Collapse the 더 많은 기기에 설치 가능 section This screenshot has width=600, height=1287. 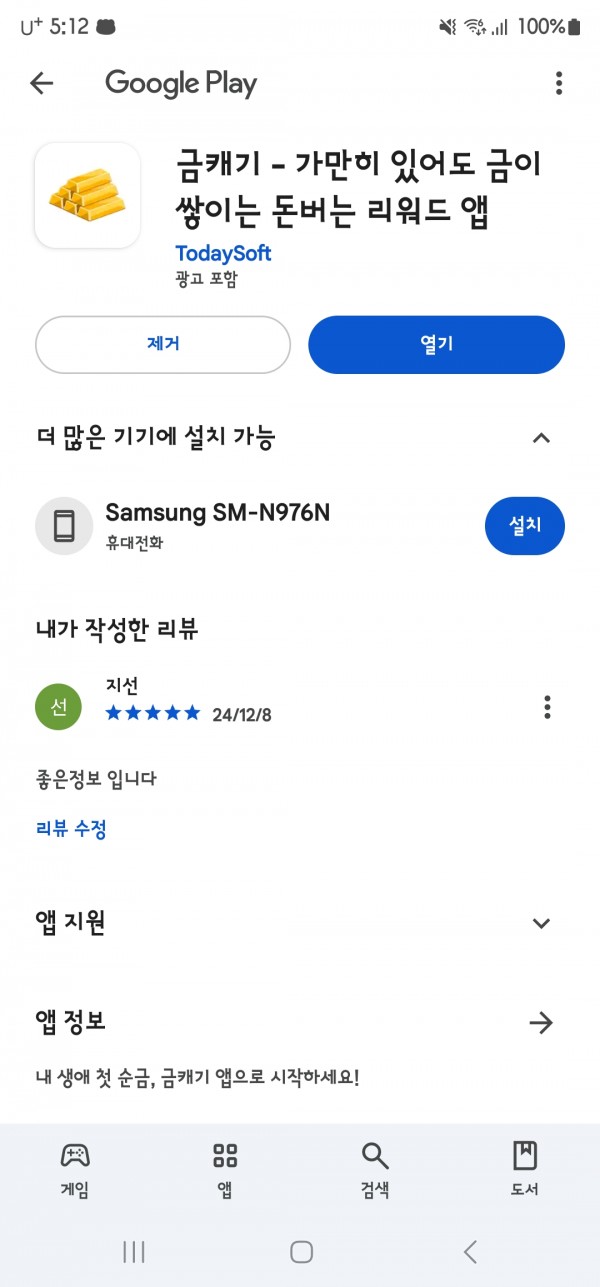pos(541,437)
